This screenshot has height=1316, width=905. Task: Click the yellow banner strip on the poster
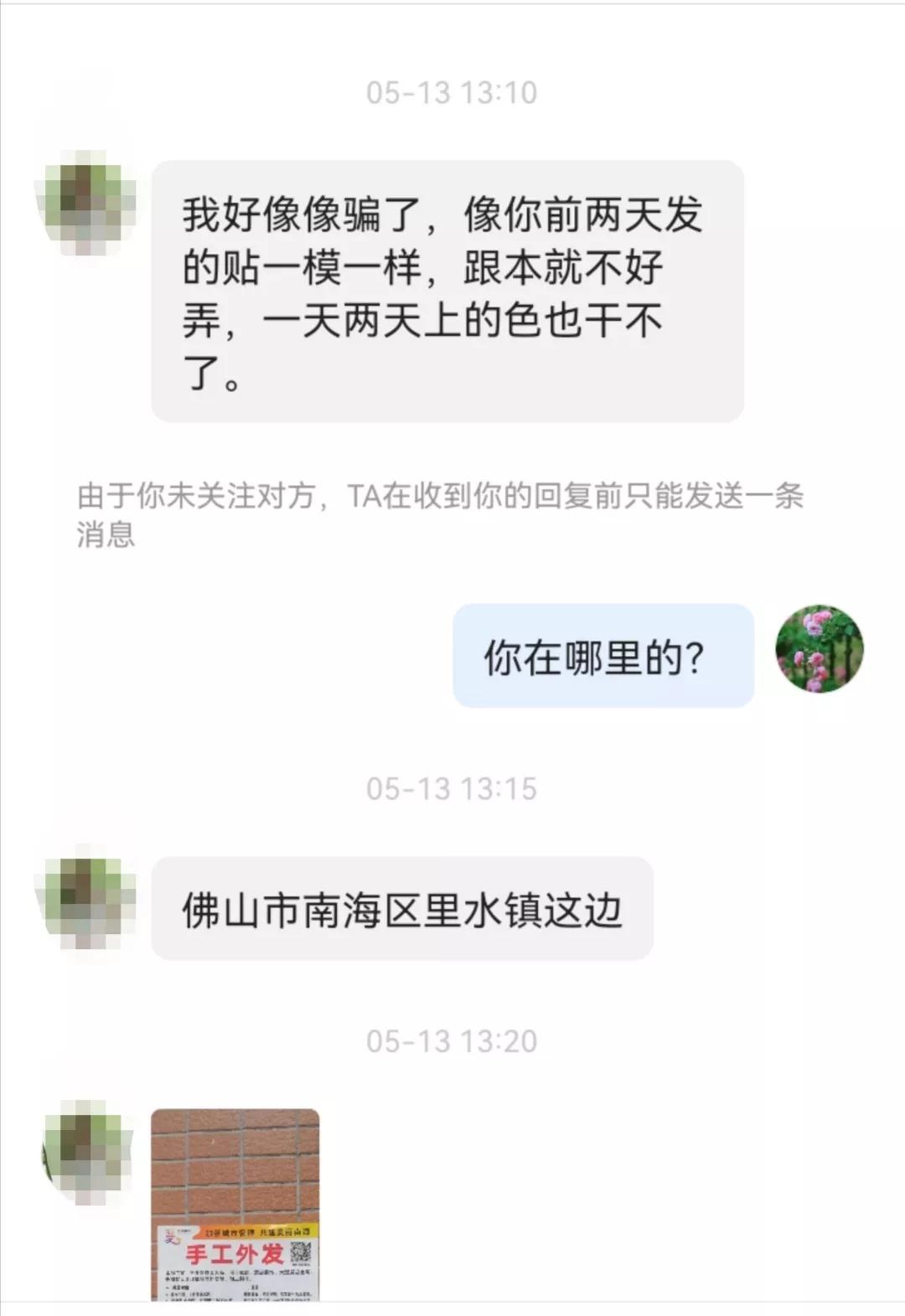pos(260,1231)
